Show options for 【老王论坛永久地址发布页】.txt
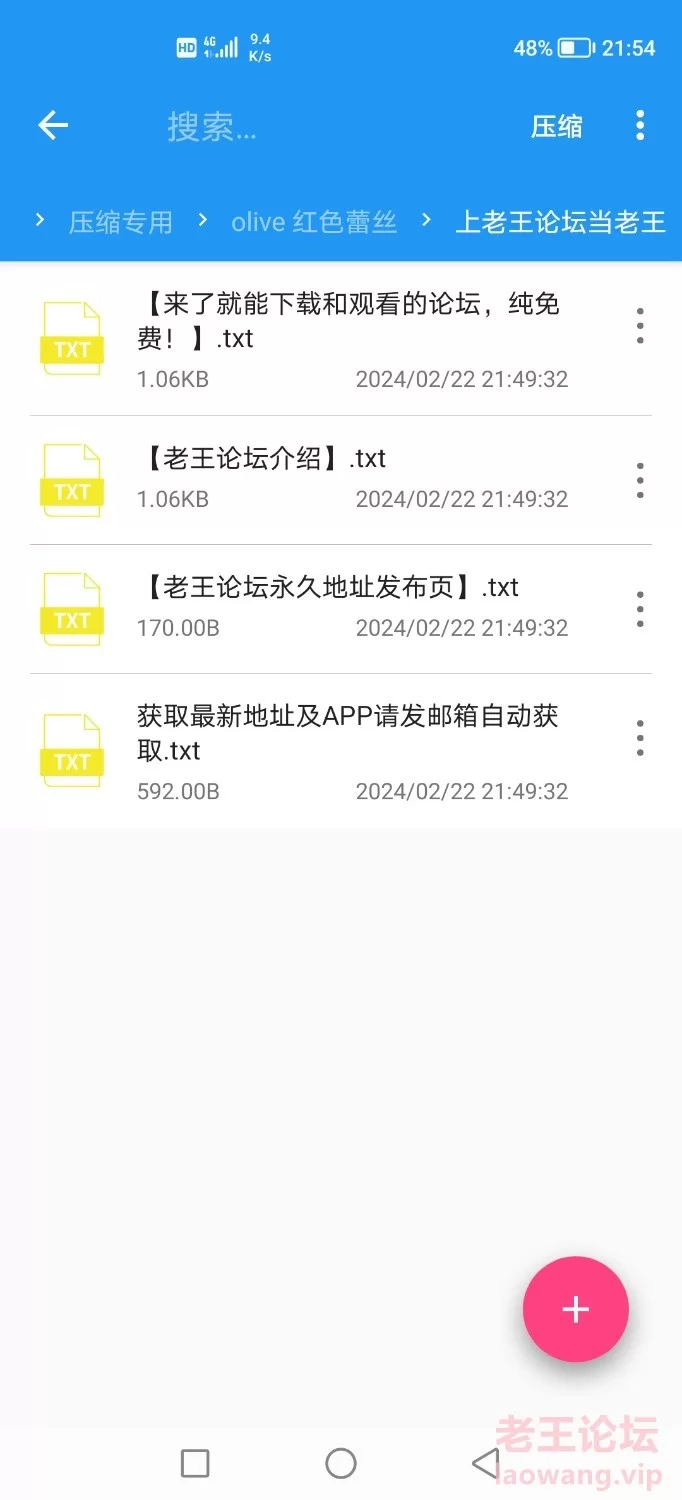This screenshot has width=682, height=1500. tap(640, 609)
